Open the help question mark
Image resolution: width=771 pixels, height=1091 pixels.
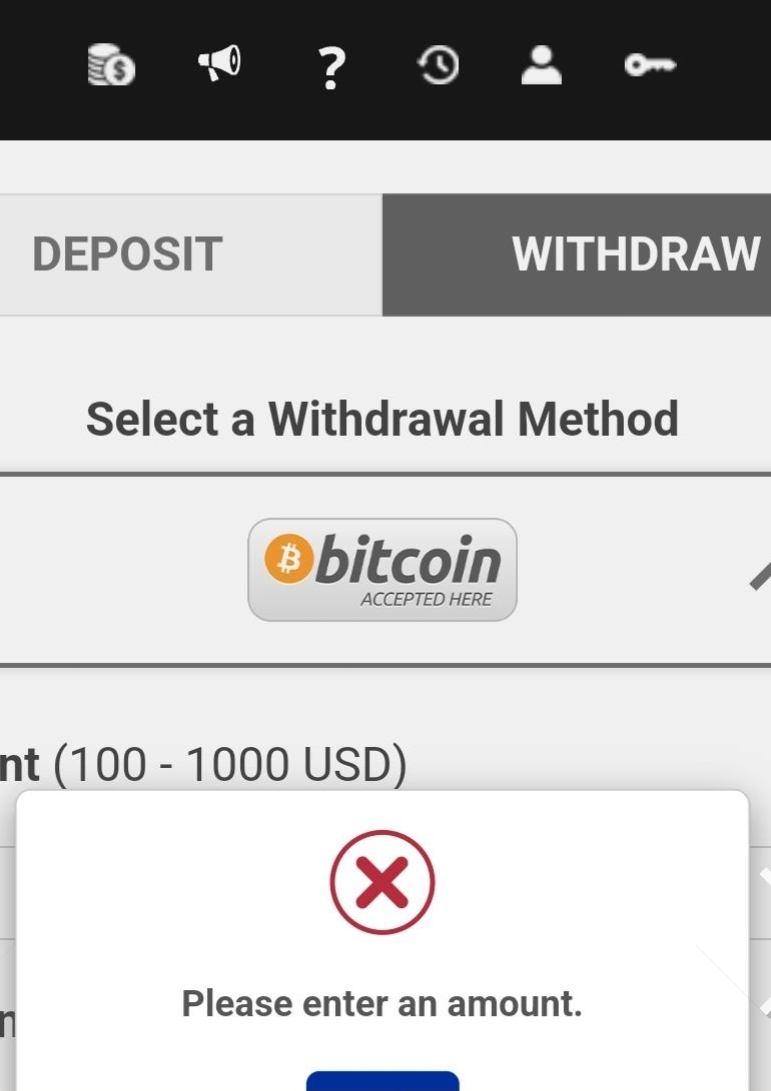pos(331,68)
